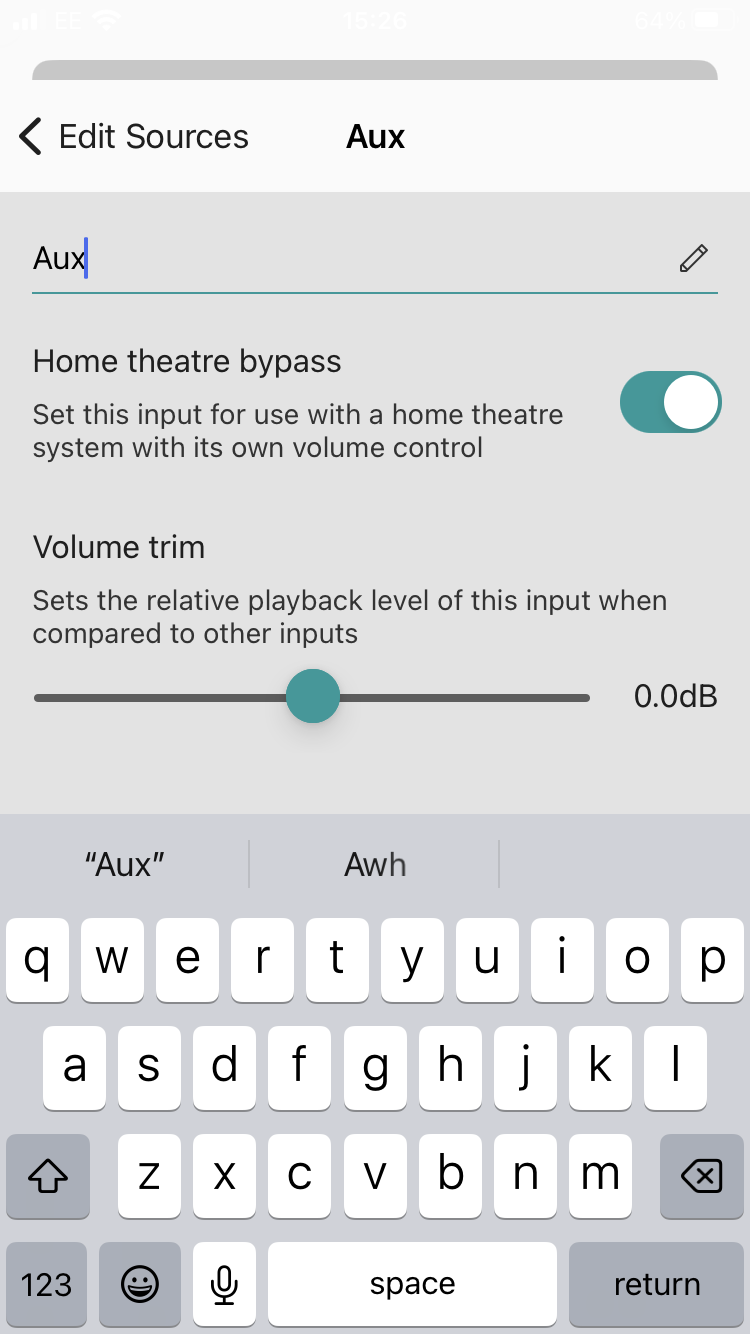Choose the "Aux" keyboard suggestion
The width and height of the screenshot is (750, 1334).
point(125,864)
